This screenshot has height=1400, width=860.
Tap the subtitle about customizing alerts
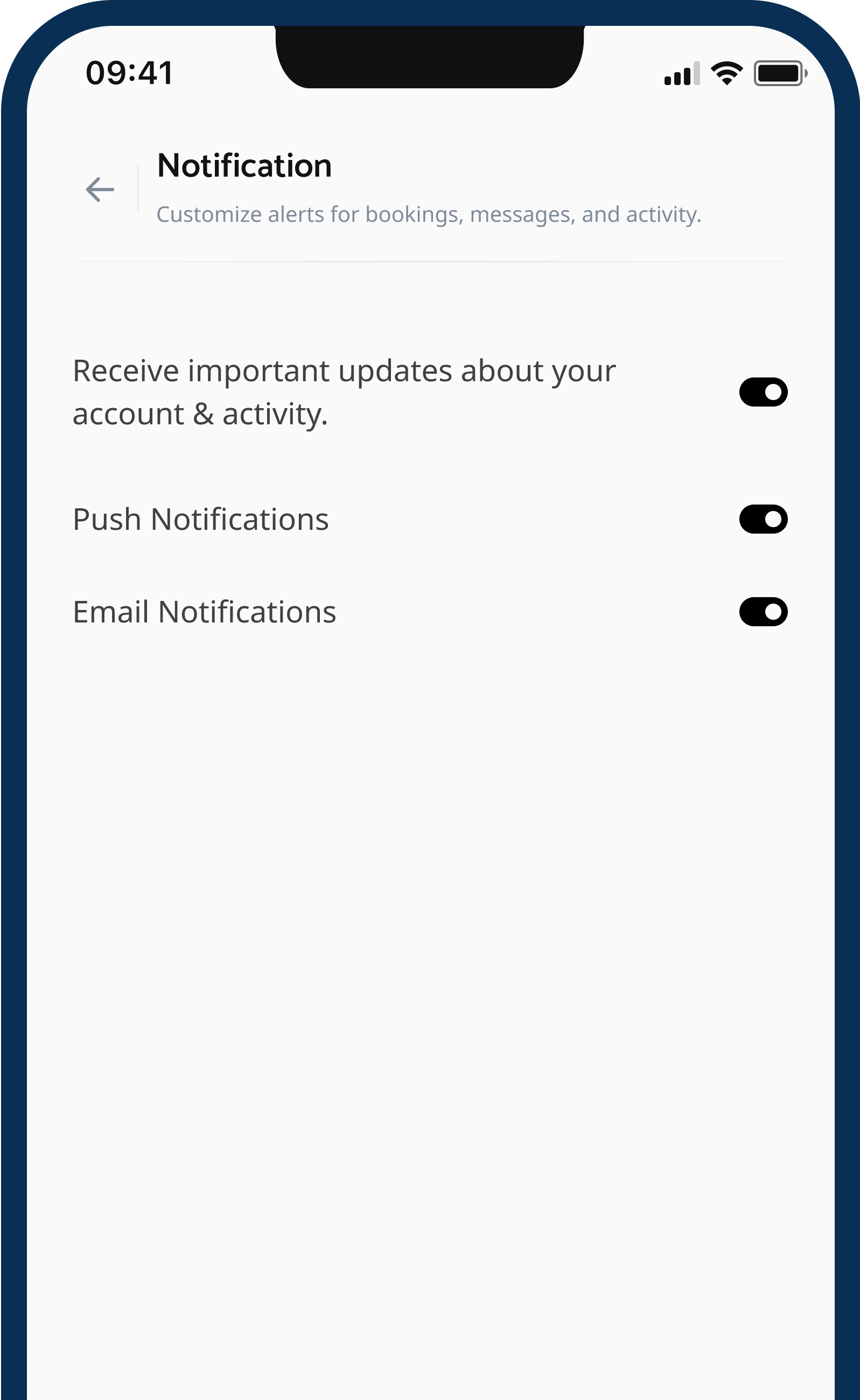pyautogui.click(x=429, y=214)
